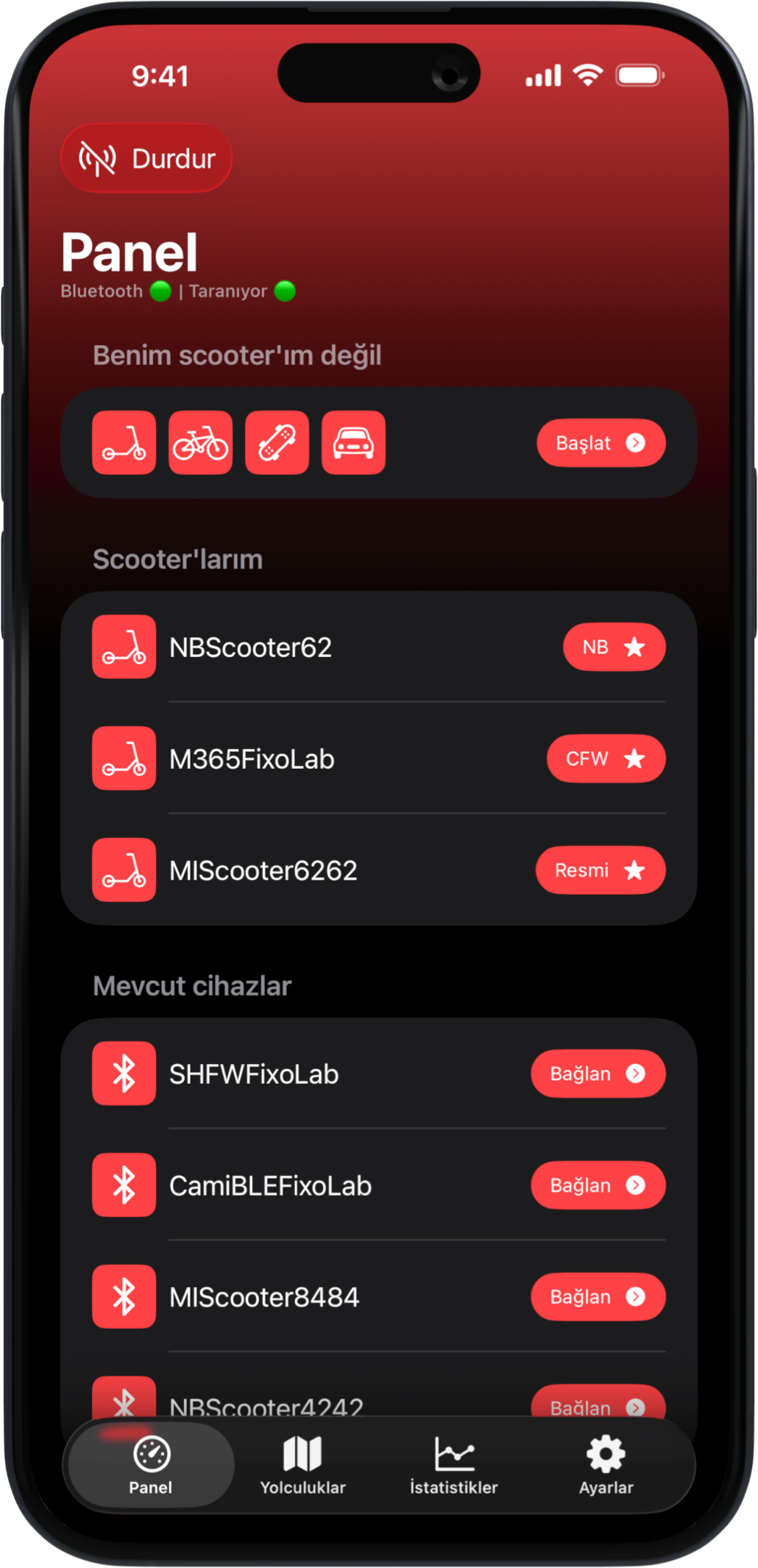Tap the NB star badge for NBScooter62
The width and height of the screenshot is (758, 1568).
614,648
